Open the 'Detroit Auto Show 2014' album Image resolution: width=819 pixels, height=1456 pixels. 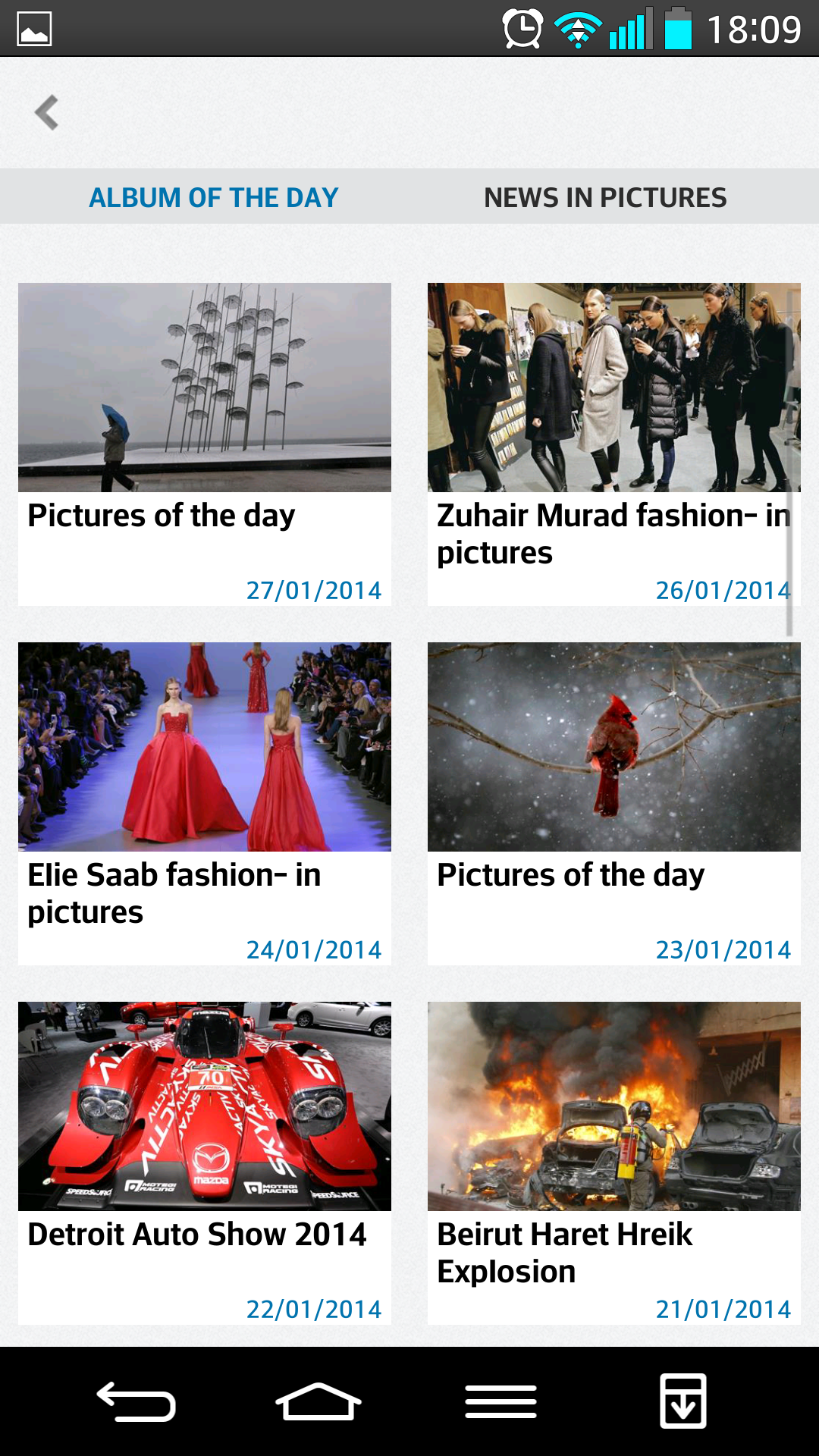pyautogui.click(x=203, y=1160)
